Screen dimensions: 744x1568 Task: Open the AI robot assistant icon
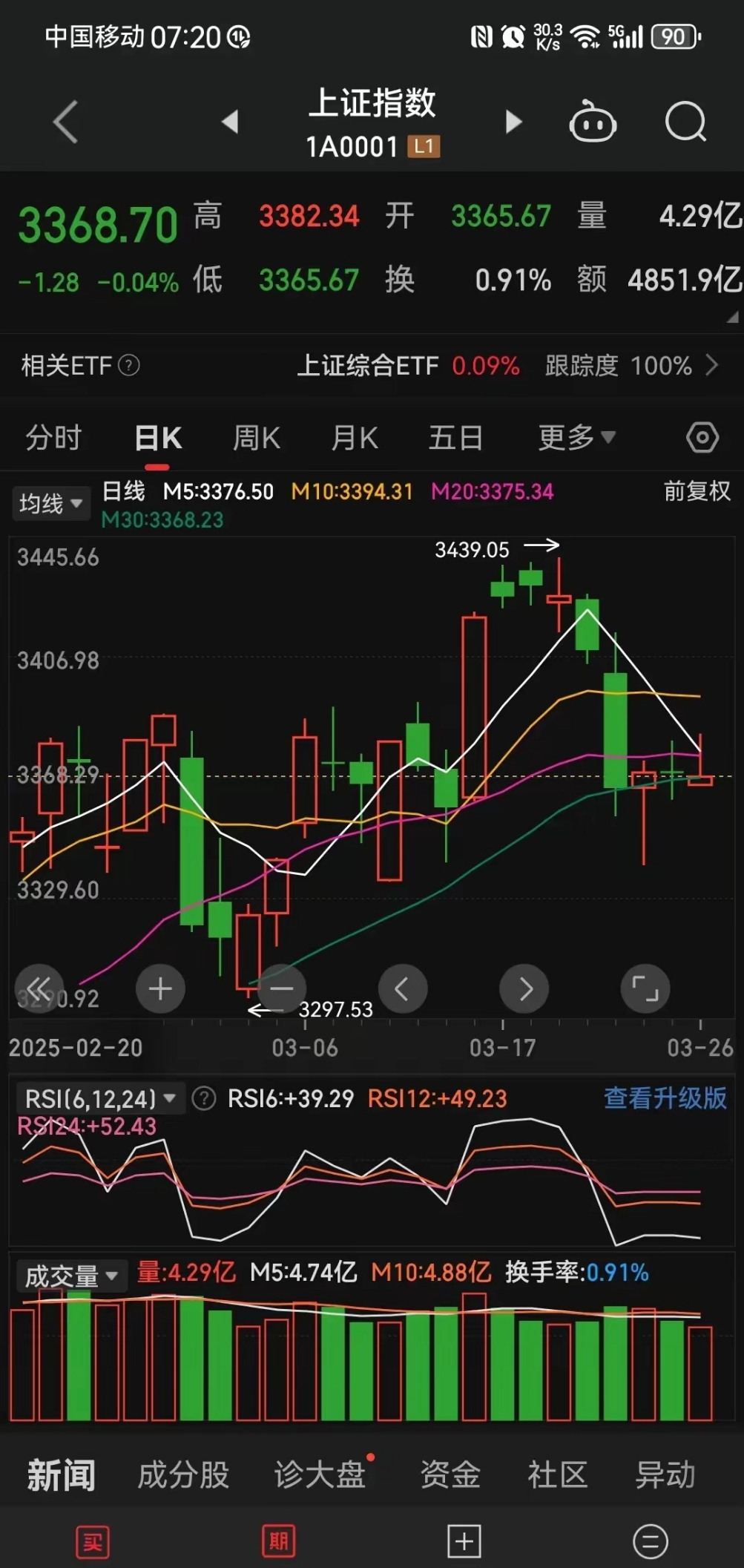click(x=592, y=122)
